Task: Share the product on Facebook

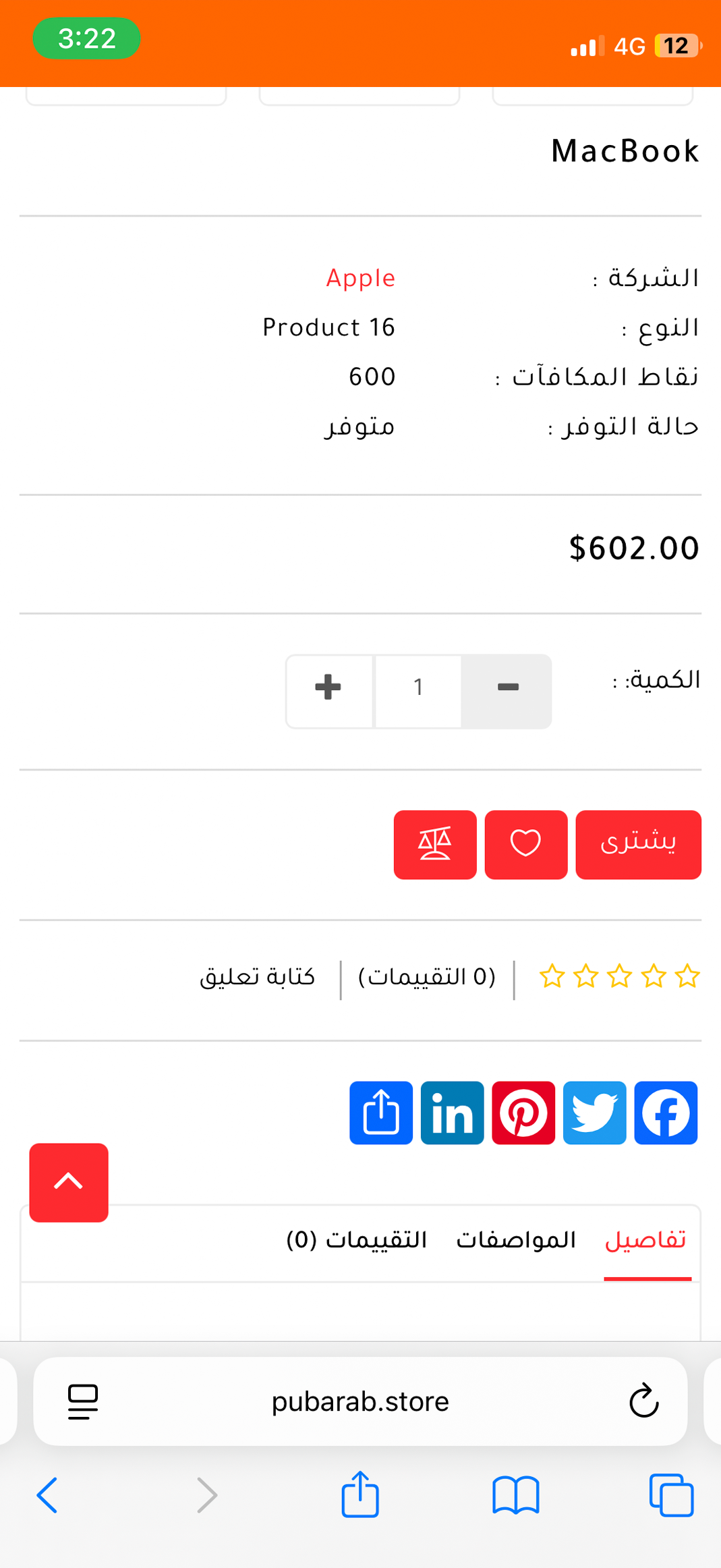Action: click(x=665, y=1113)
